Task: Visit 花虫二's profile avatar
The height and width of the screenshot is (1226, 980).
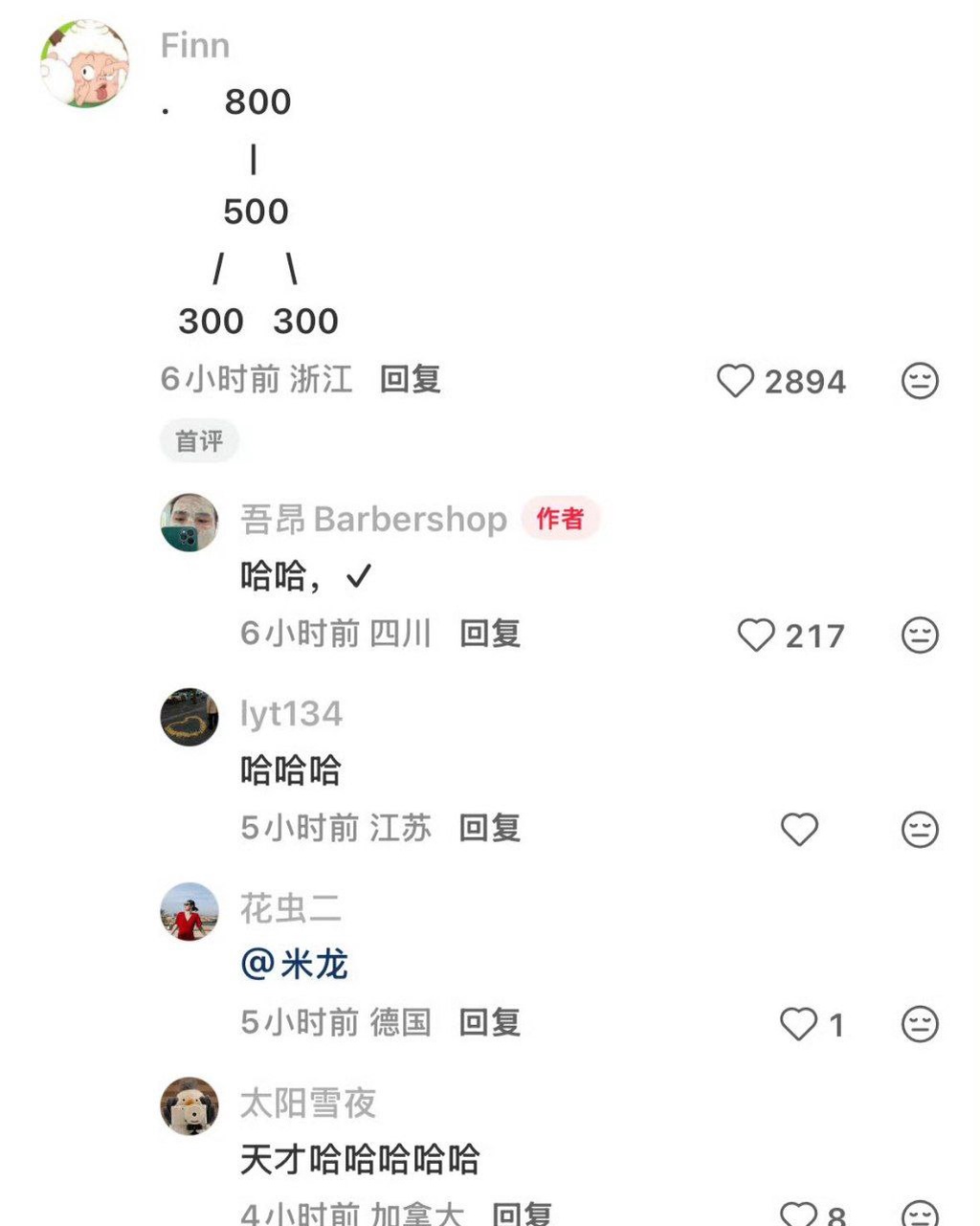Action: (x=189, y=911)
